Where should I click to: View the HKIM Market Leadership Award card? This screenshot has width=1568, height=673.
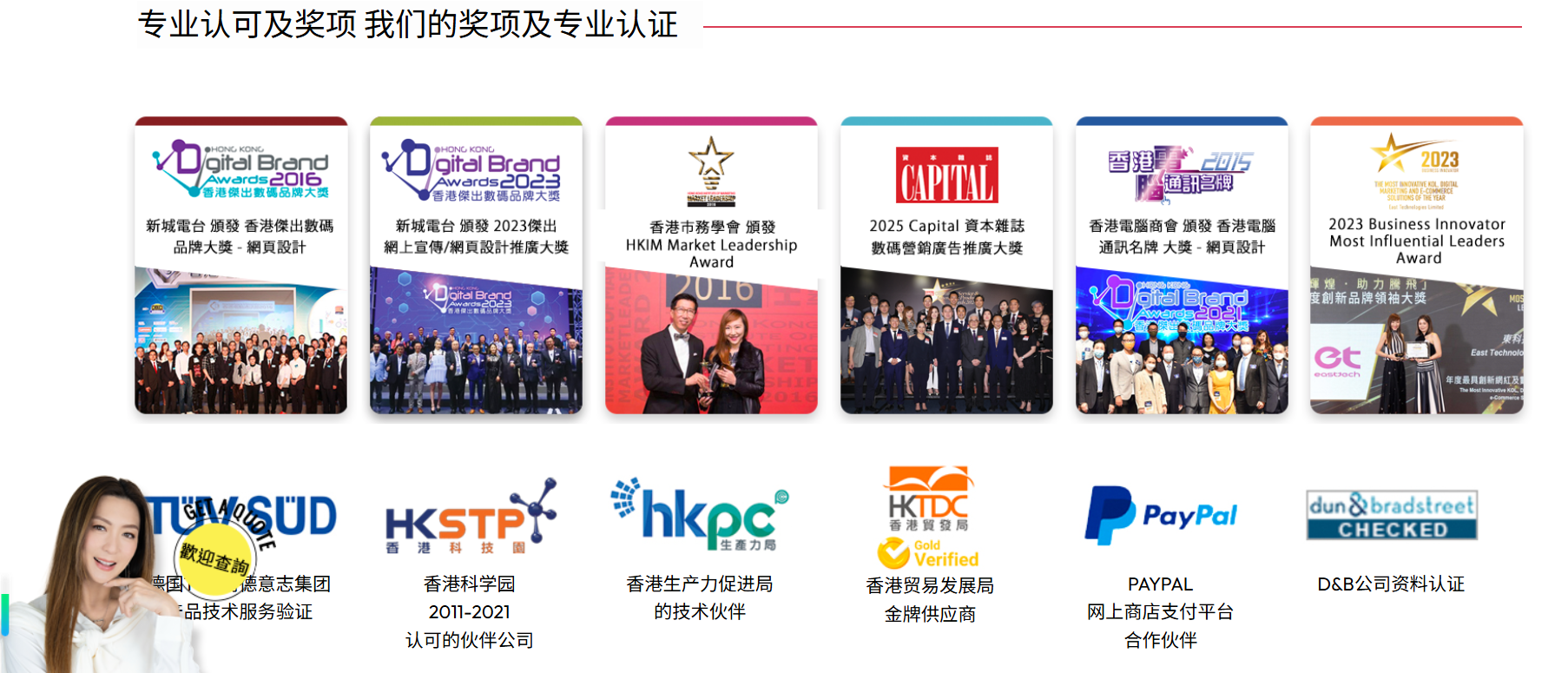click(x=711, y=265)
